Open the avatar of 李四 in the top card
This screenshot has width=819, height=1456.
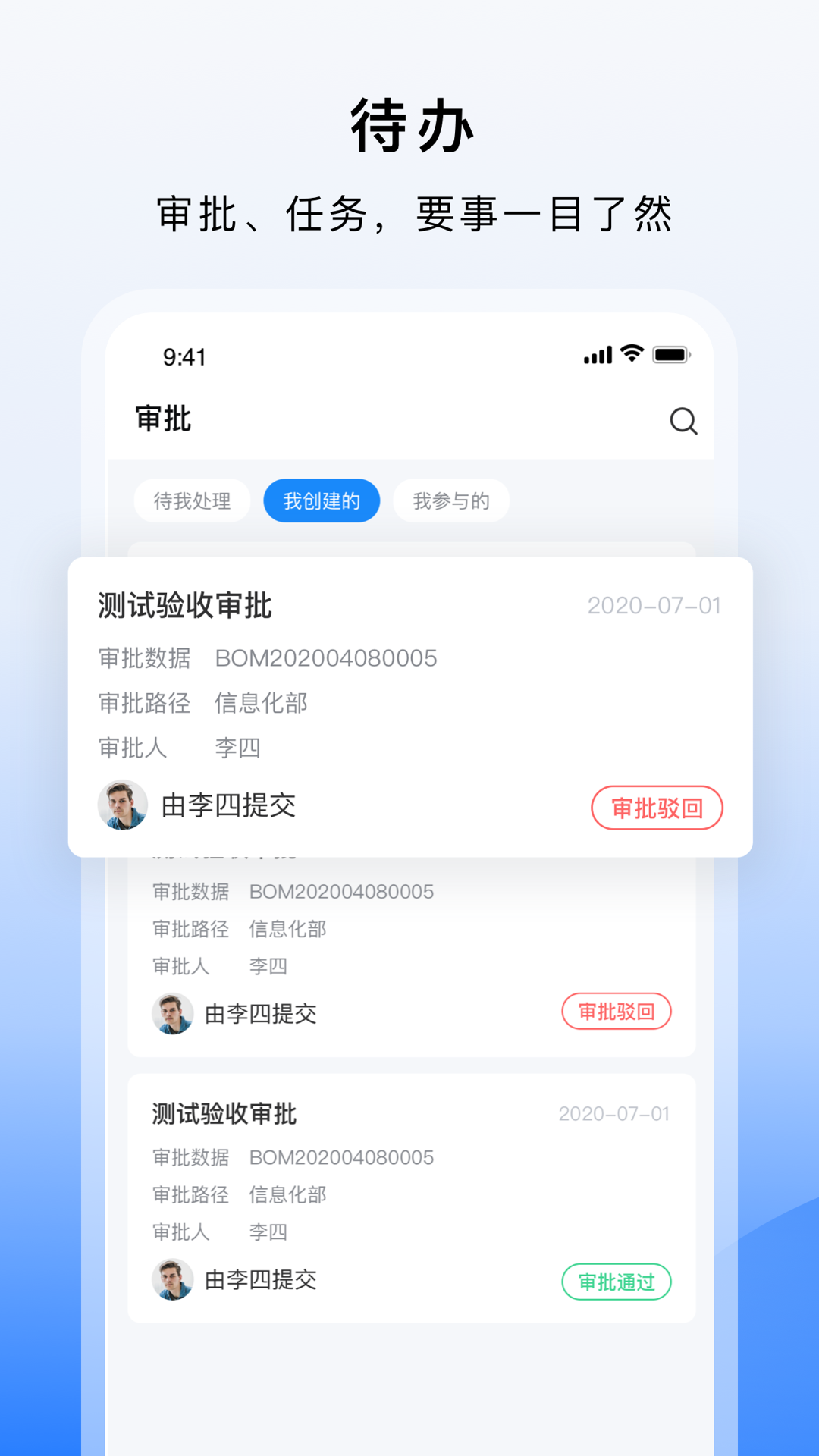tap(122, 806)
